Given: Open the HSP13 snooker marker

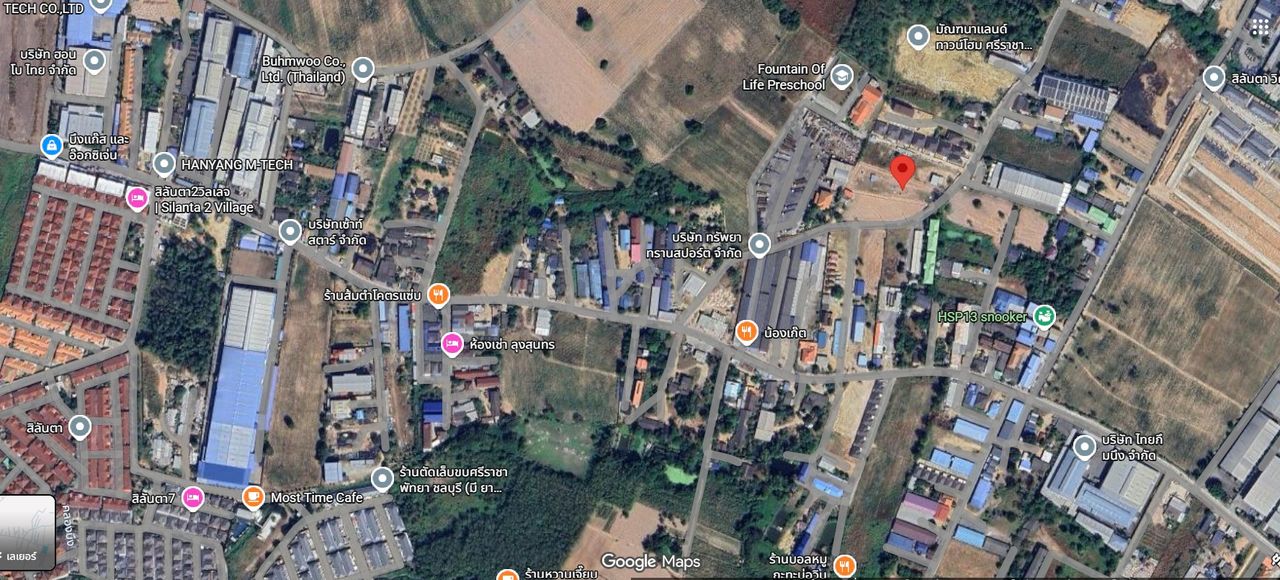Looking at the screenshot, I should (x=1044, y=316).
